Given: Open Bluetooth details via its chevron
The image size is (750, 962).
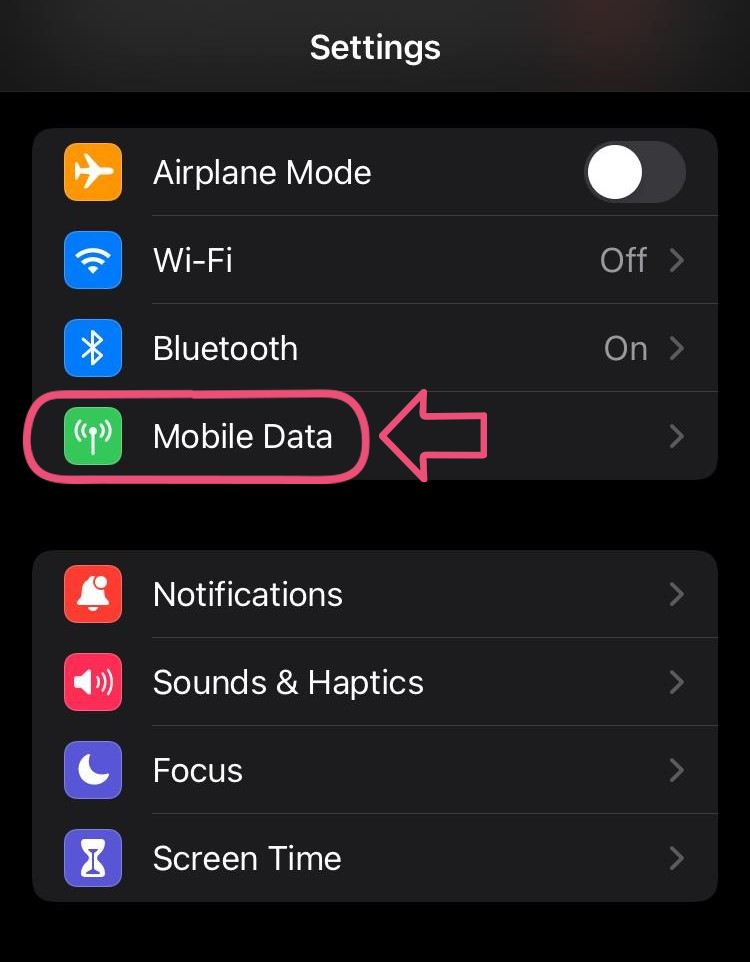Looking at the screenshot, I should [677, 348].
